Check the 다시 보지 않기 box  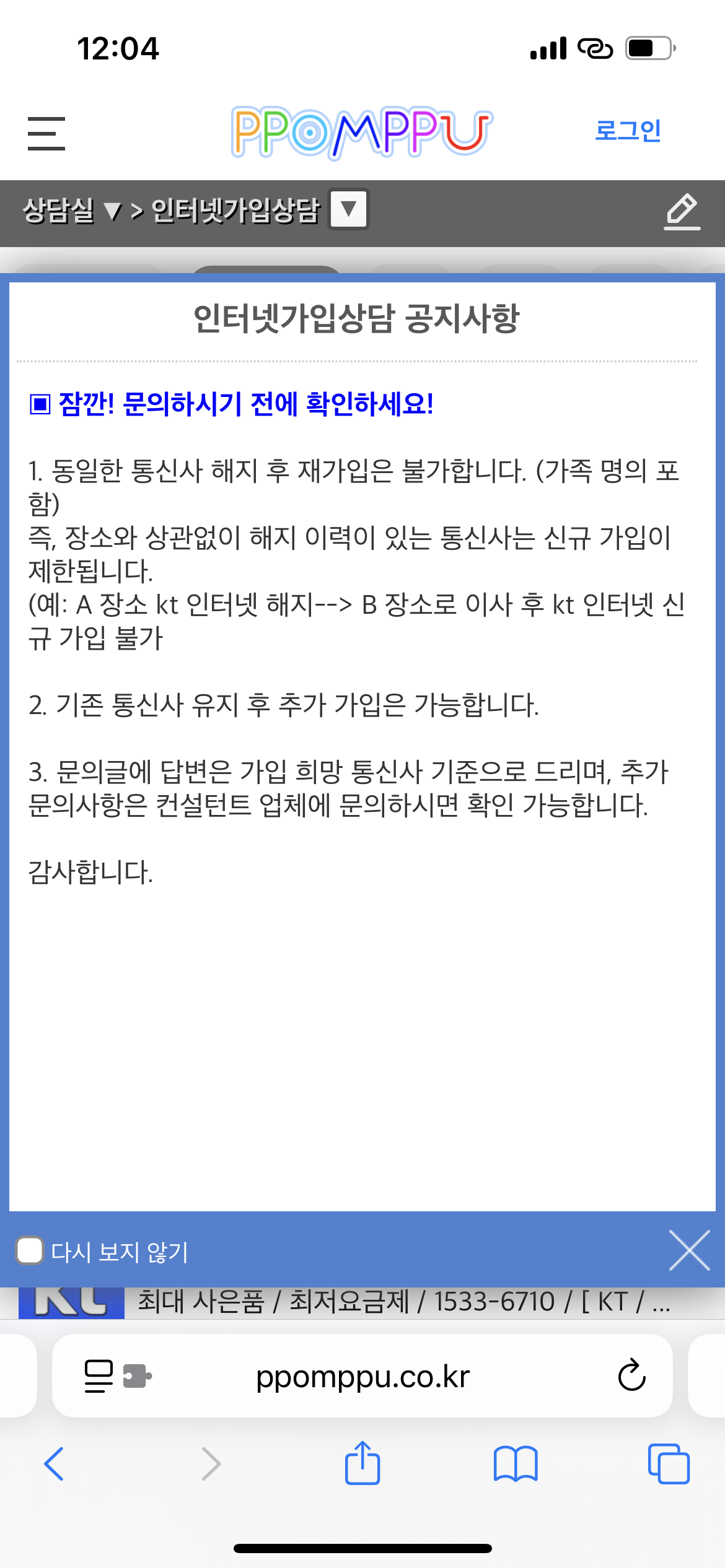point(30,1250)
